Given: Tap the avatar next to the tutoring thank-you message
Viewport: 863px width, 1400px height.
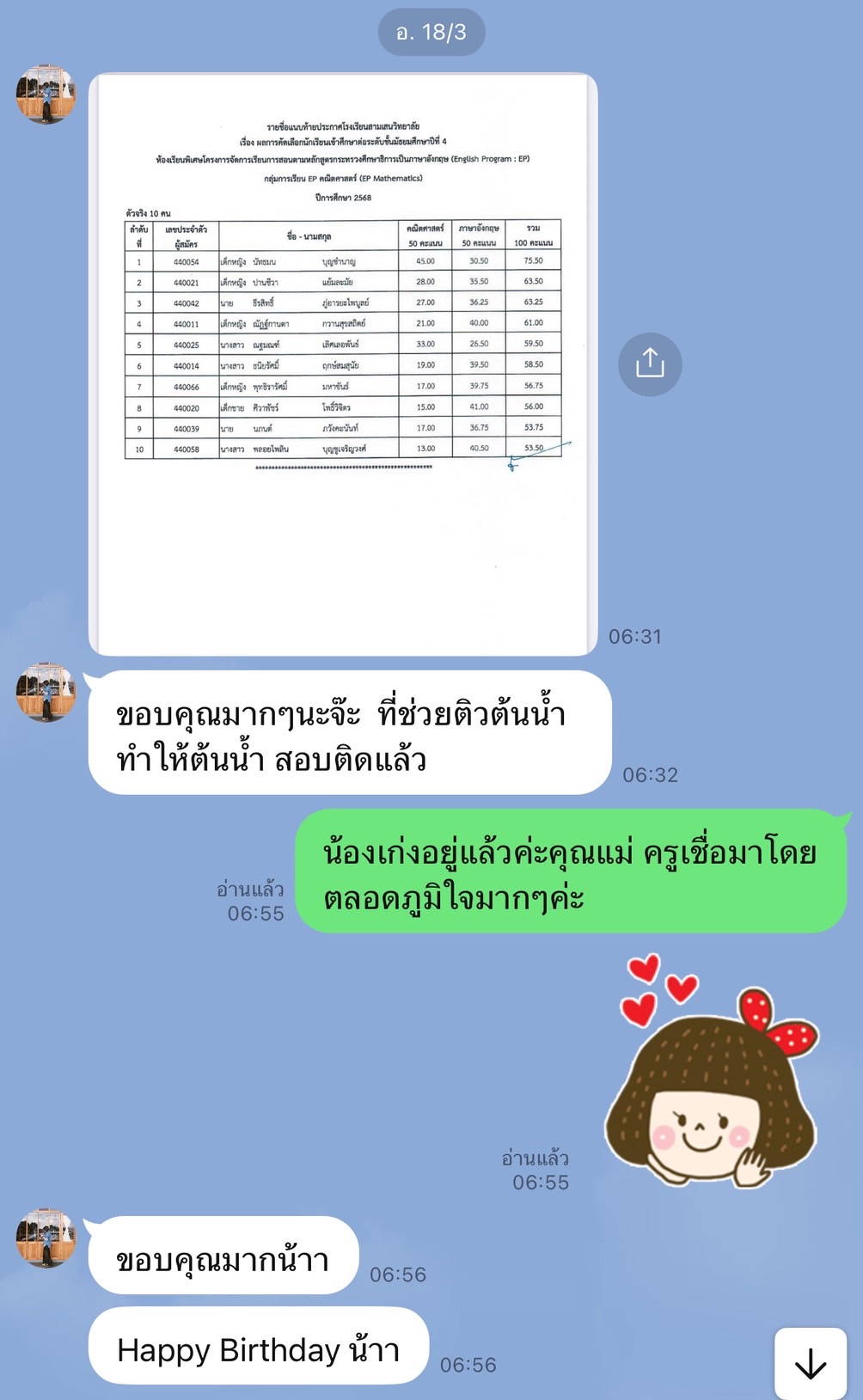Looking at the screenshot, I should (47, 690).
